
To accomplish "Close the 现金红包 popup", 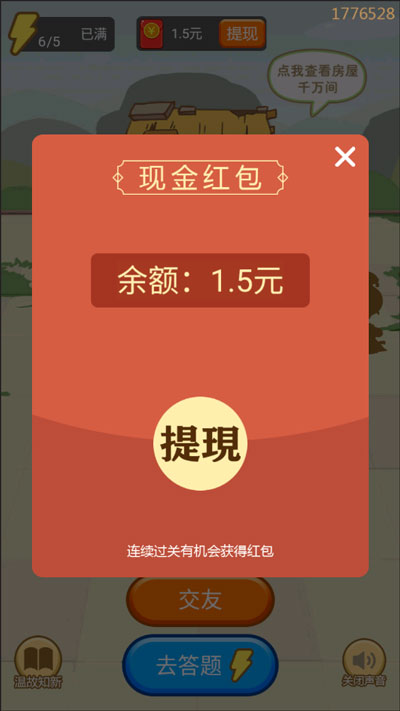I will pos(345,157).
